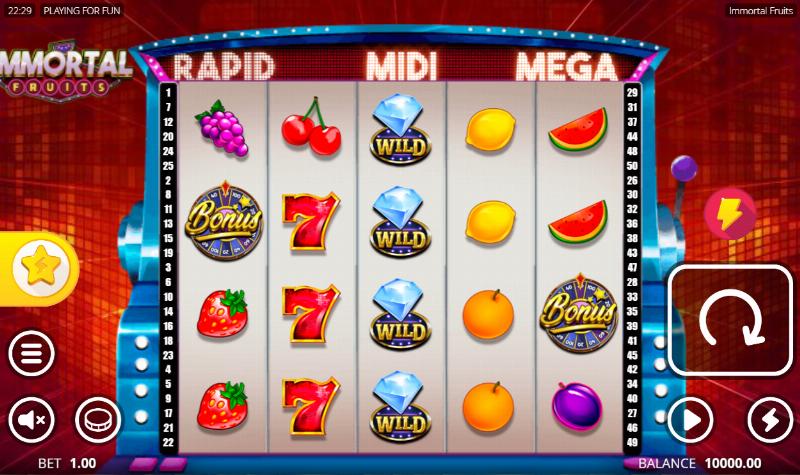Start autoplay with the play button

(x=689, y=420)
